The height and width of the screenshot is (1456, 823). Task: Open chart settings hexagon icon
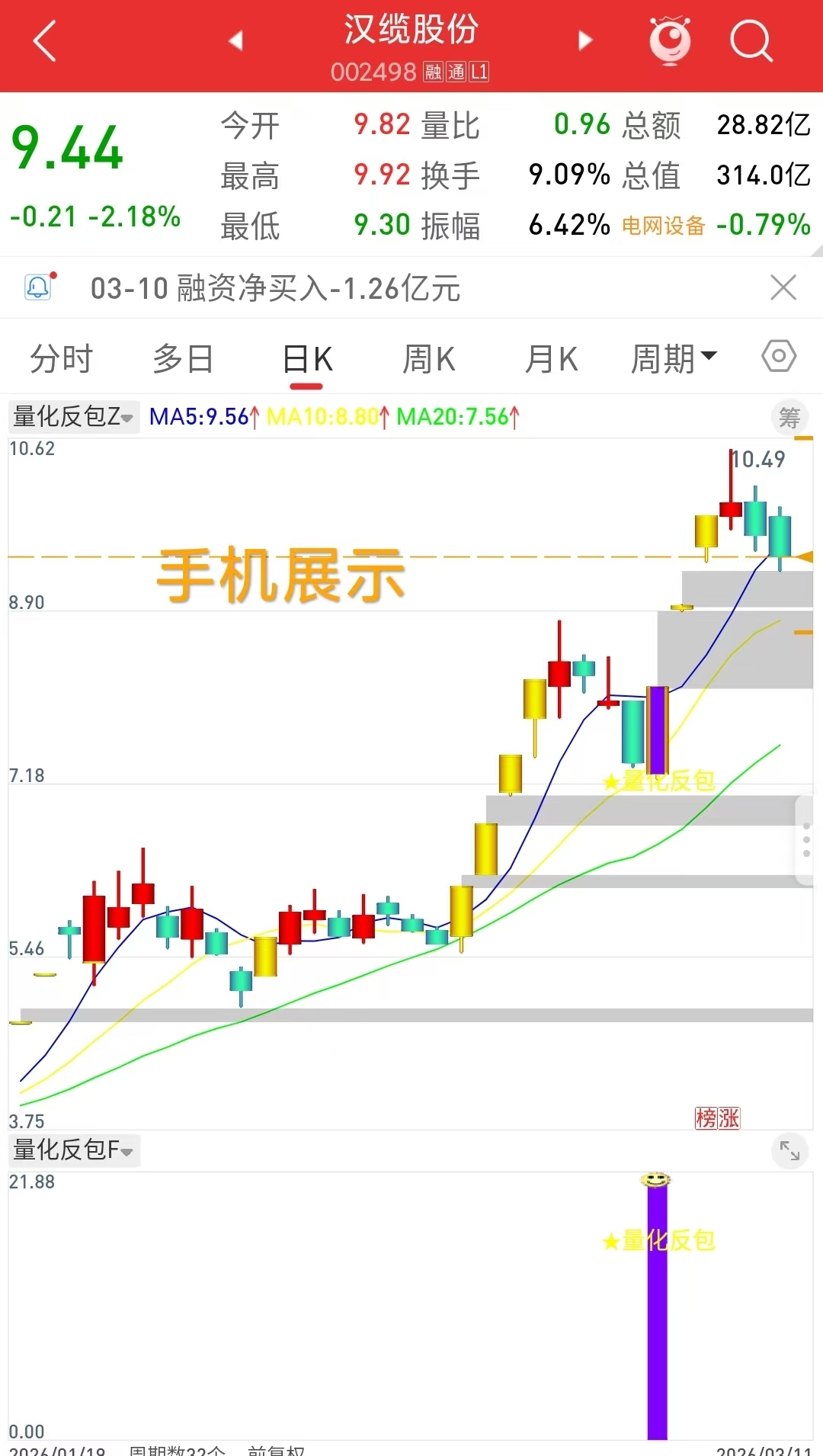click(x=778, y=356)
